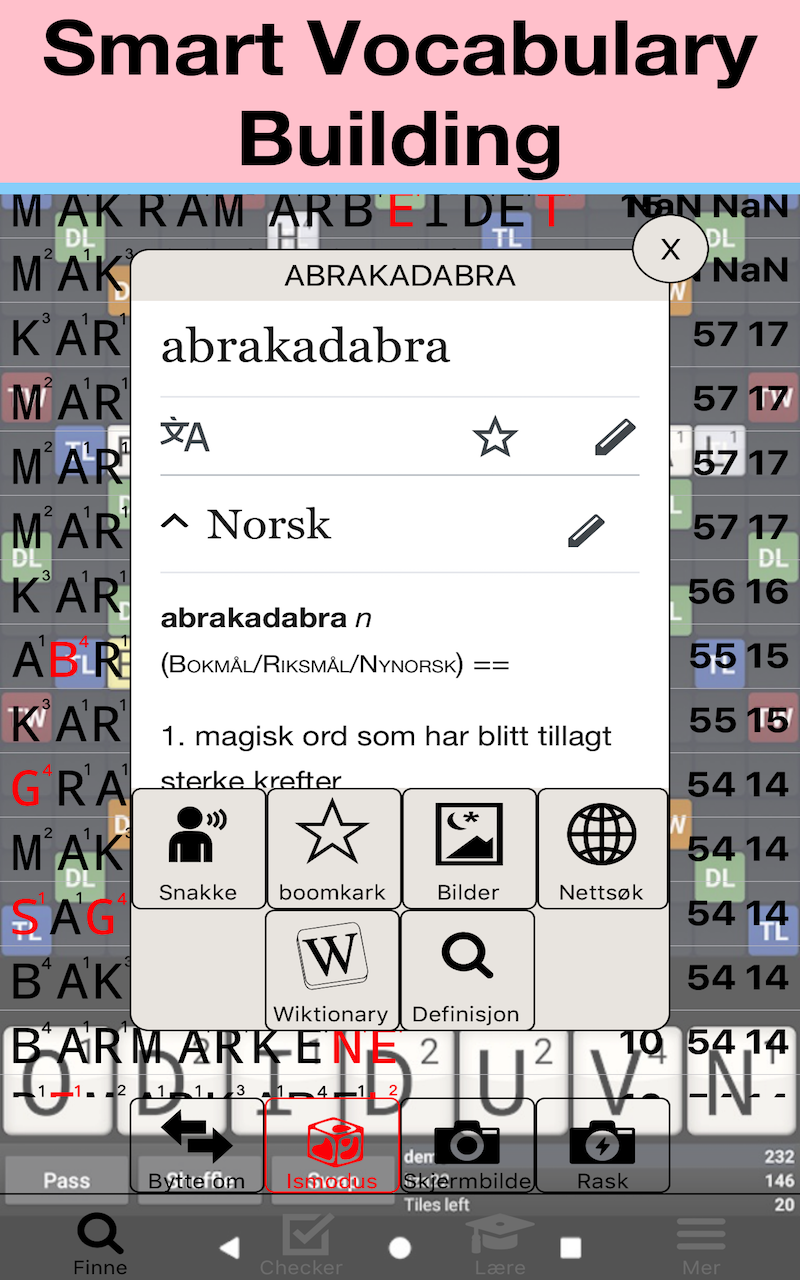Collapse the Norsk section

coord(175,523)
